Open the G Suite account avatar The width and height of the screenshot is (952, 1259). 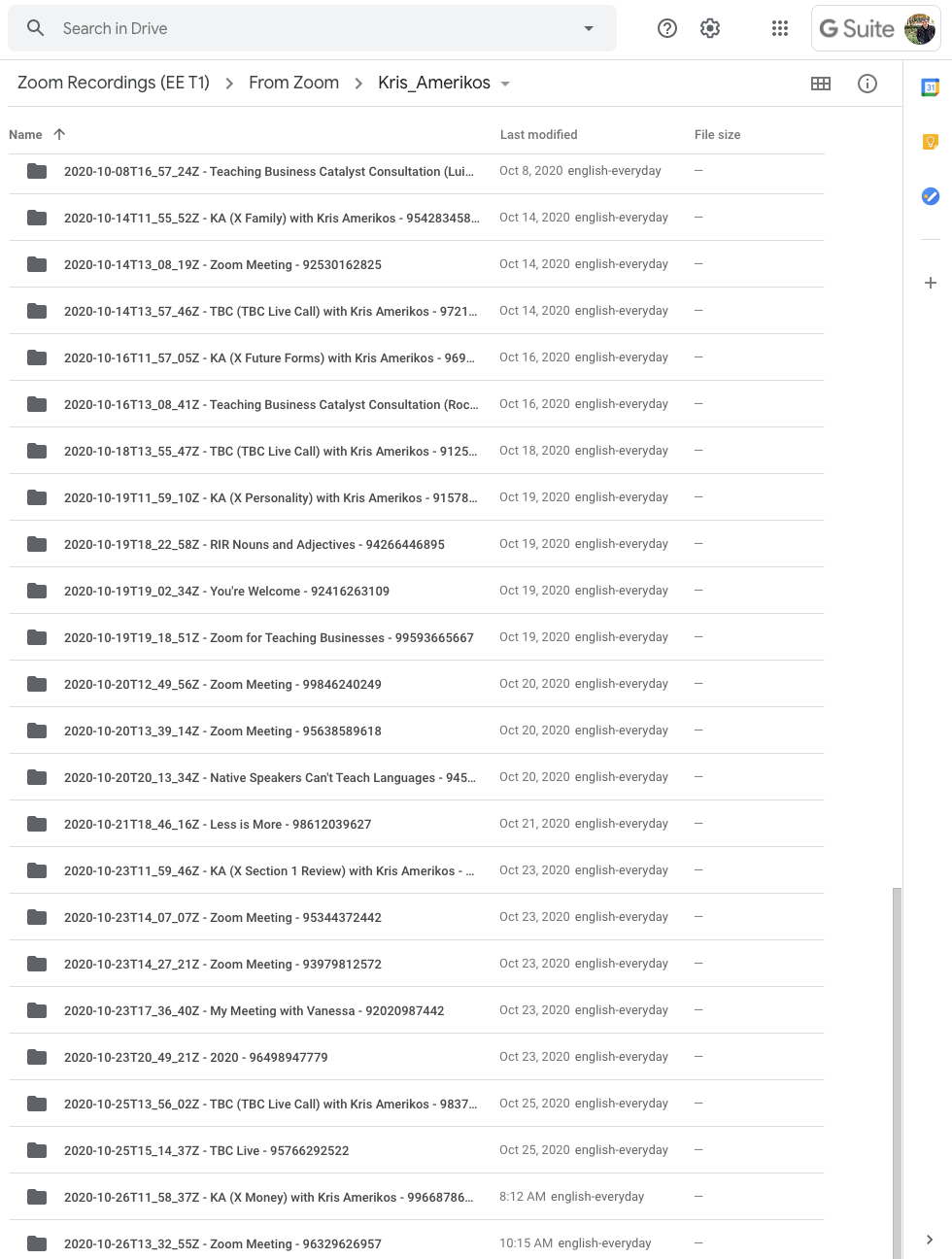point(919,29)
